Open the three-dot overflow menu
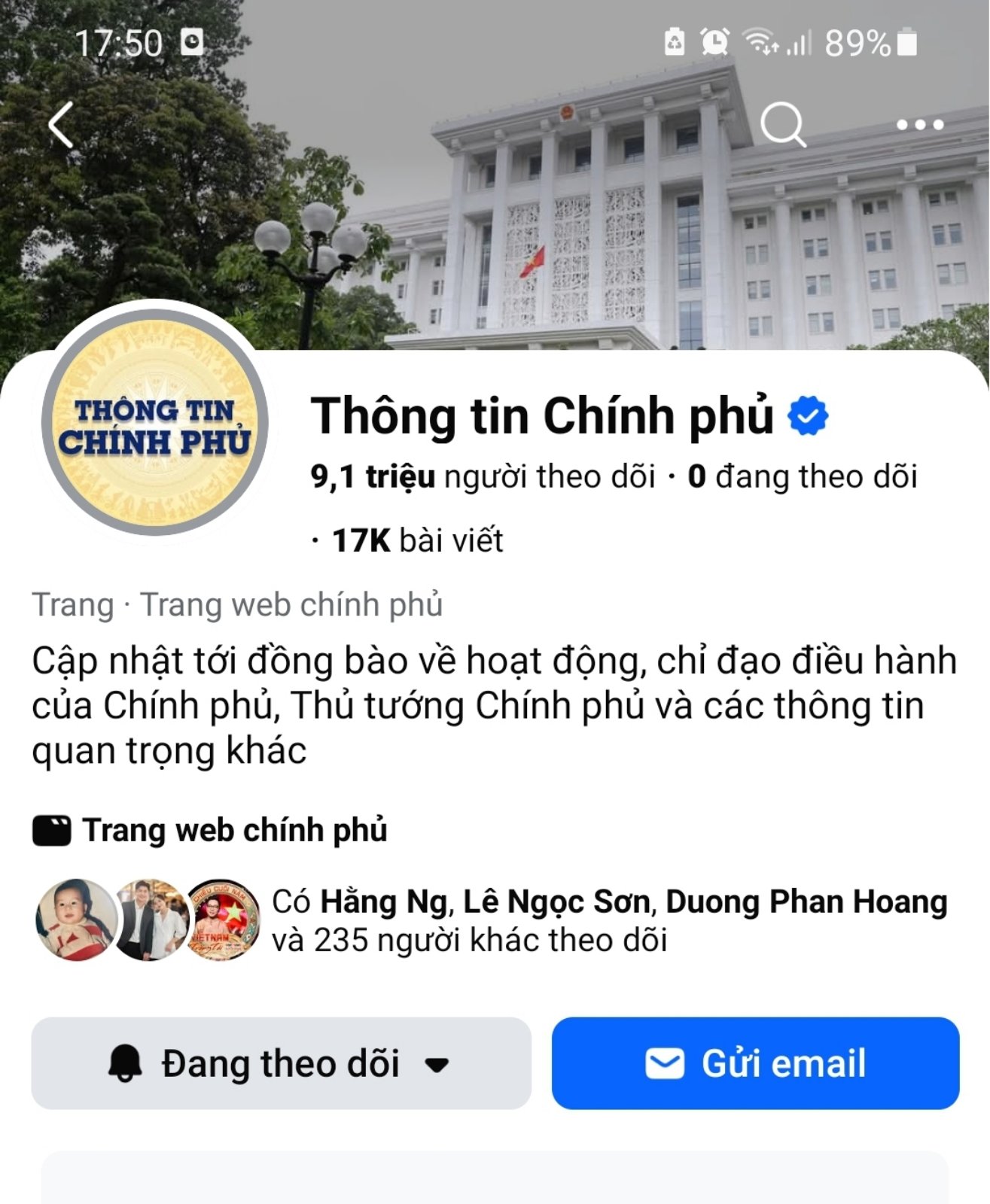This screenshot has width=990, height=1204. pyautogui.click(x=919, y=125)
